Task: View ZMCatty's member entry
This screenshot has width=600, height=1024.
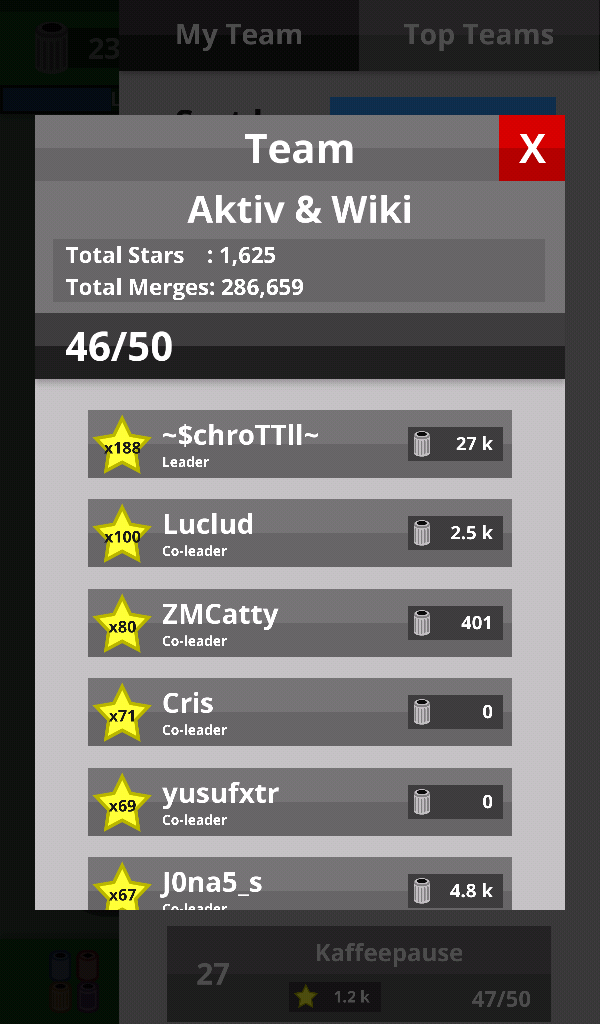Action: [x=300, y=623]
